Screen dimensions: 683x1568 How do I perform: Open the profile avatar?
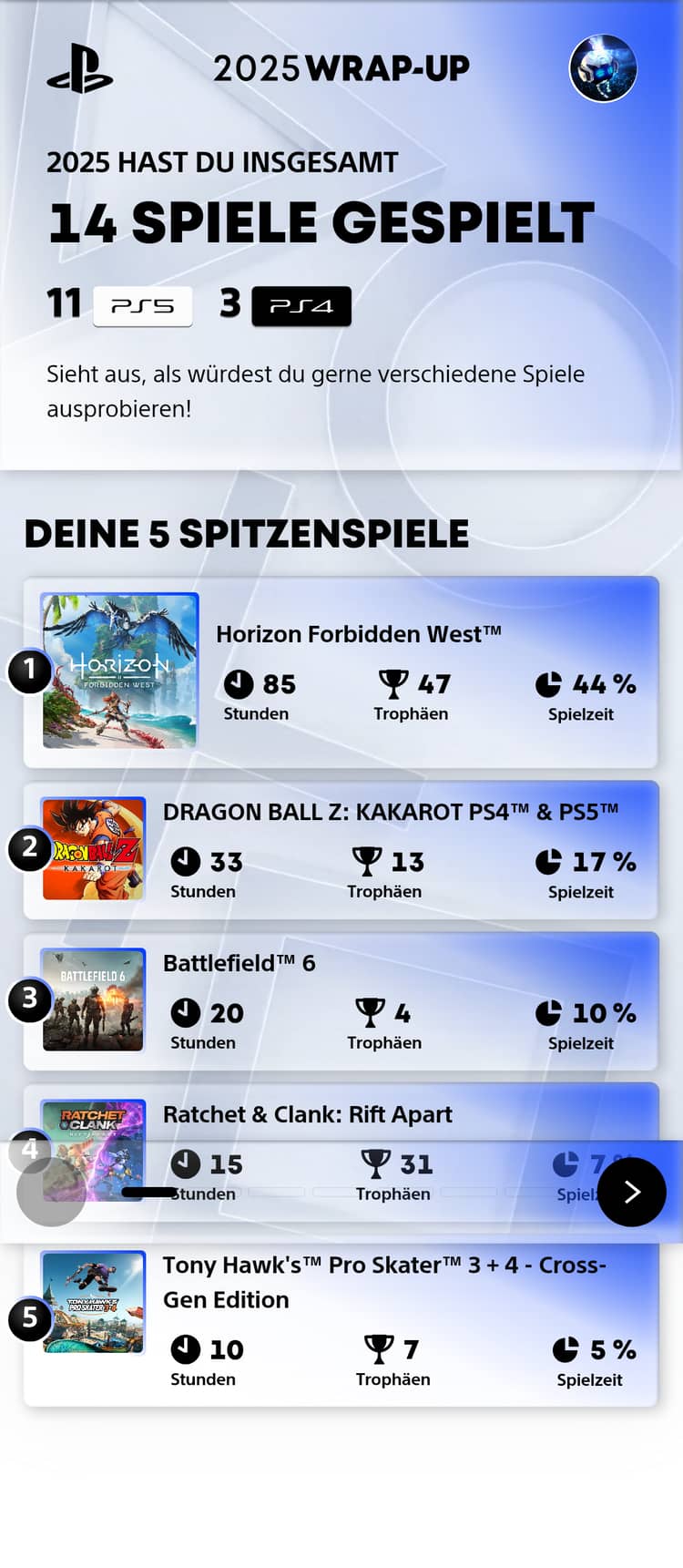[x=603, y=68]
